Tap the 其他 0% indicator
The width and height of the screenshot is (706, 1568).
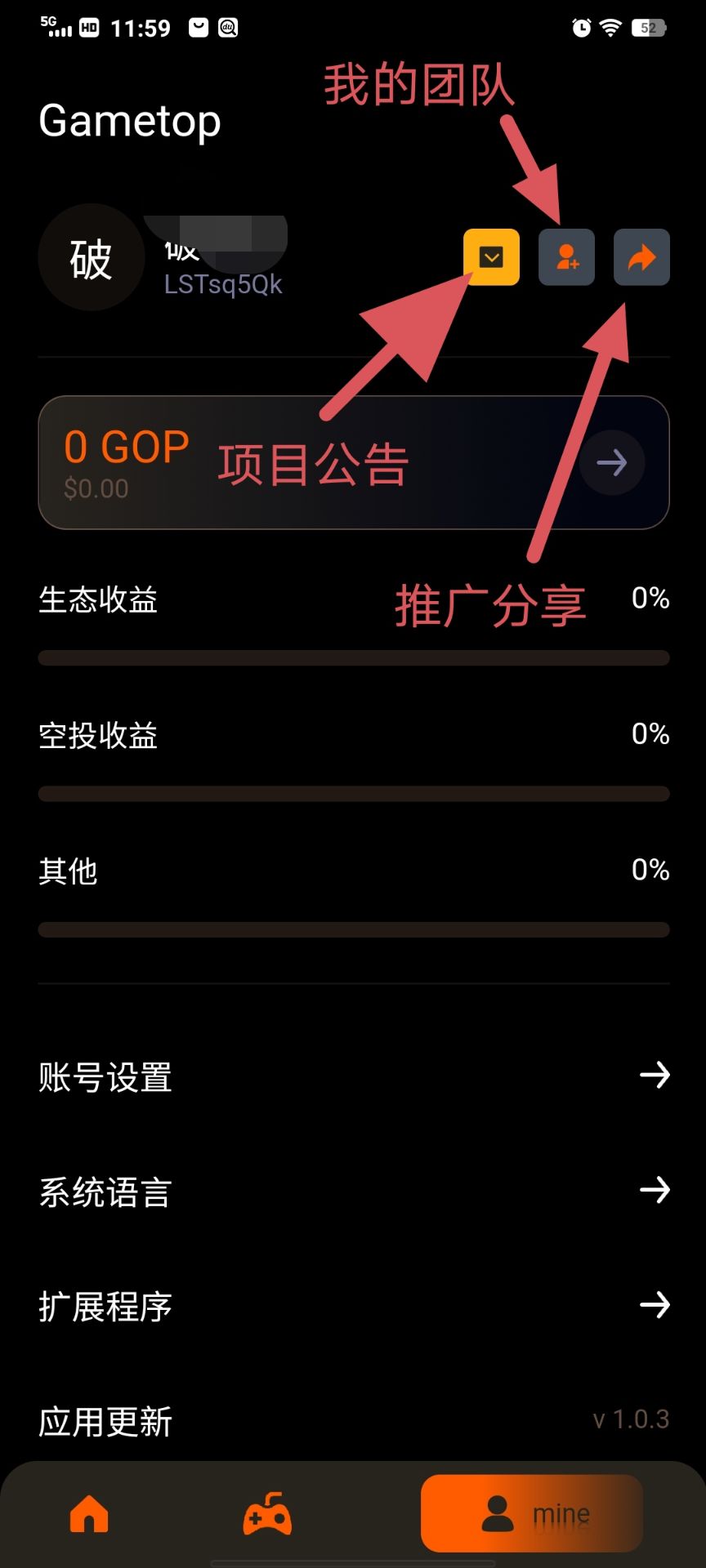coord(650,871)
